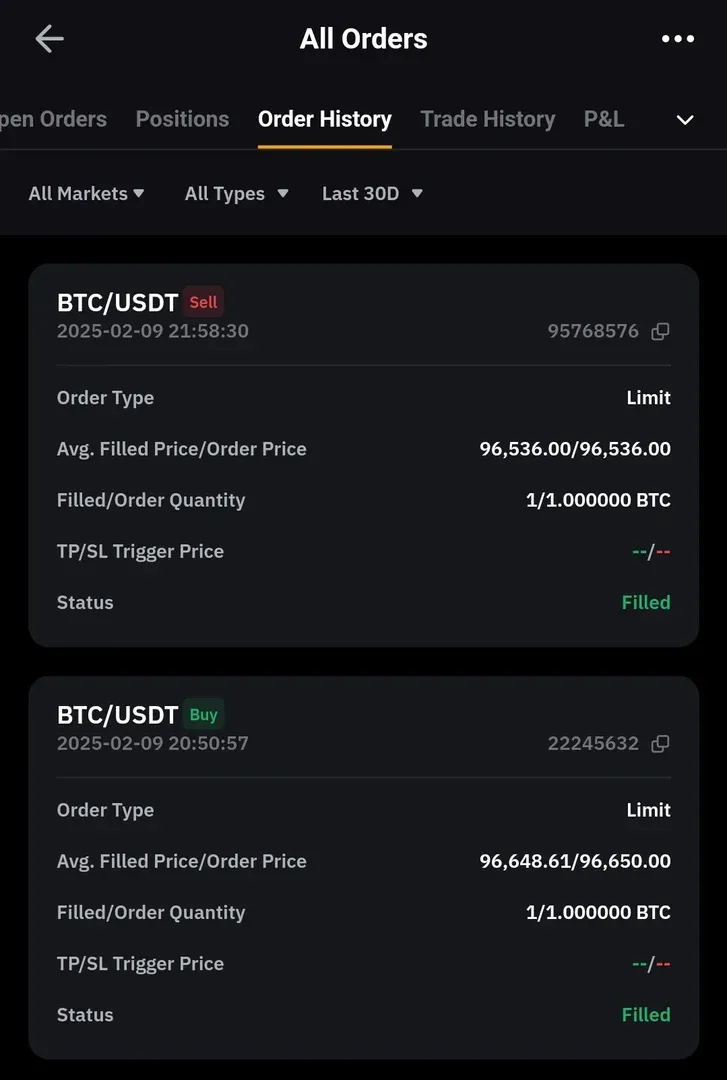Expand the tab list chevron
Screen dimensions: 727x1080
685,120
